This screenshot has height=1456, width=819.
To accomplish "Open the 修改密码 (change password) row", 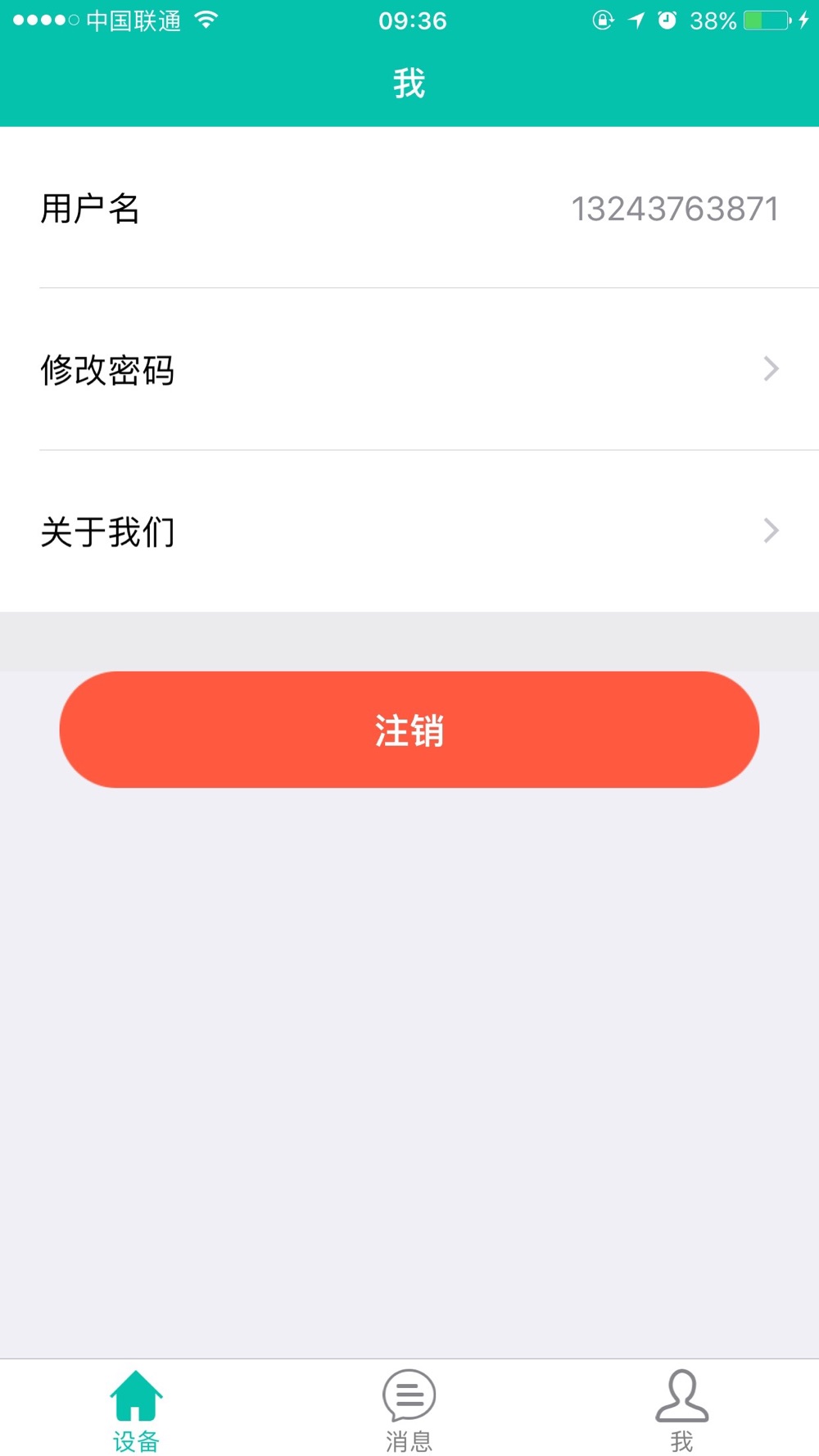I will coord(409,369).
